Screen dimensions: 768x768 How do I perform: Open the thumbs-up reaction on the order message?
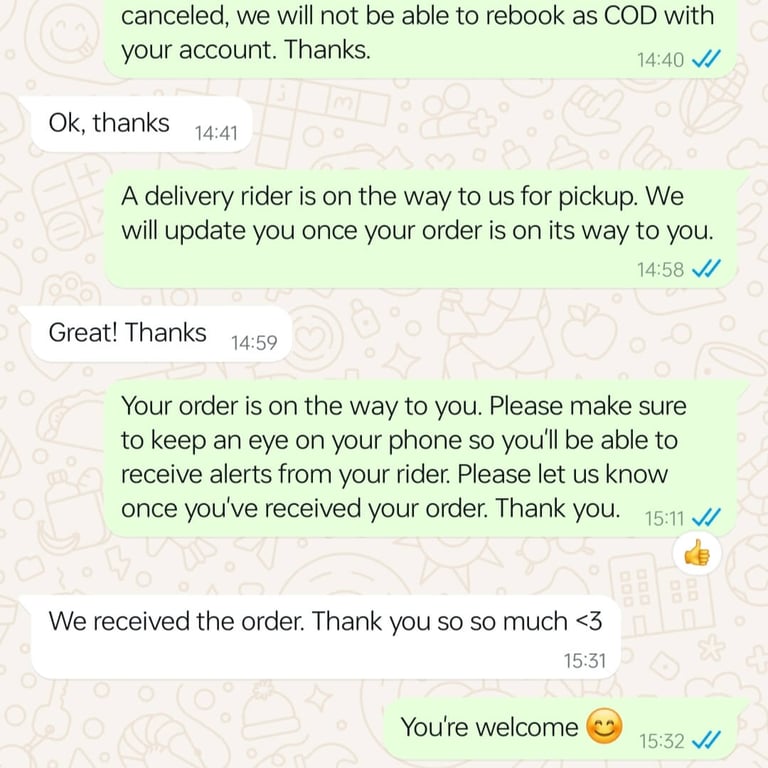click(x=697, y=553)
